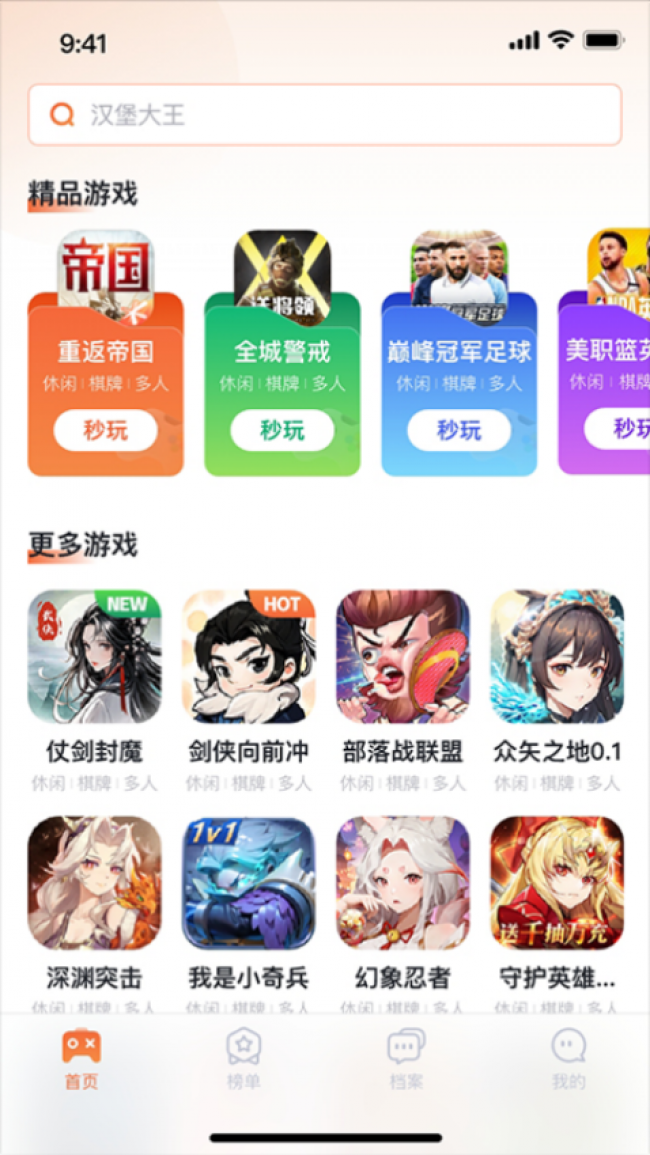The height and width of the screenshot is (1155, 650).
Task: Switch to the 档案 tab
Action: pyautogui.click(x=406, y=1060)
